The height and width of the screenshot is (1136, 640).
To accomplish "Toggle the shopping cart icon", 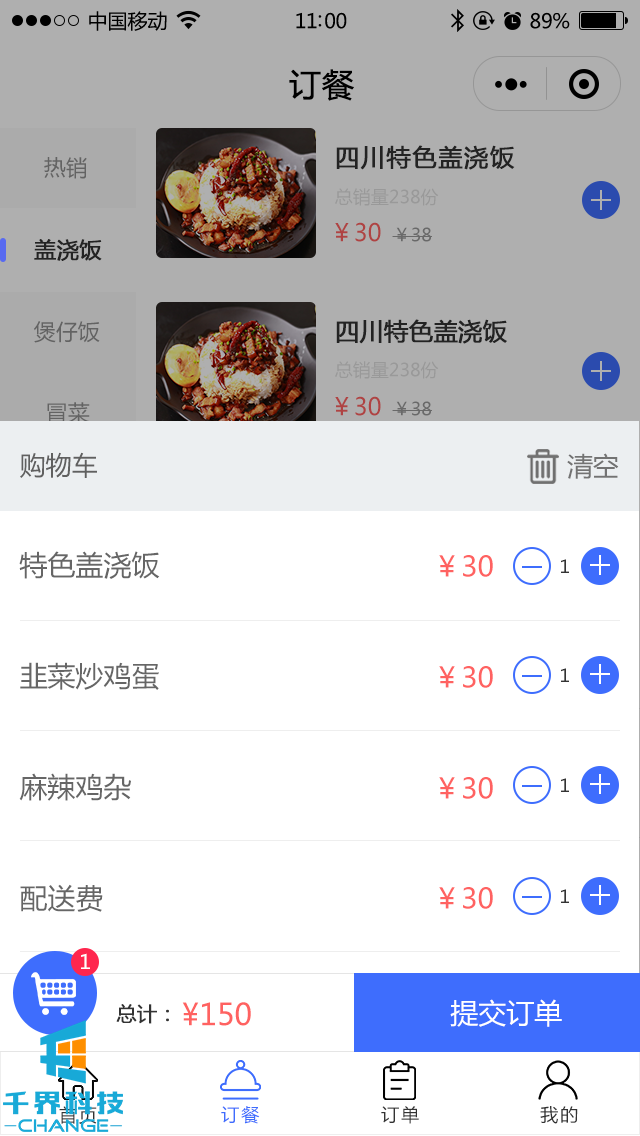I will point(55,992).
